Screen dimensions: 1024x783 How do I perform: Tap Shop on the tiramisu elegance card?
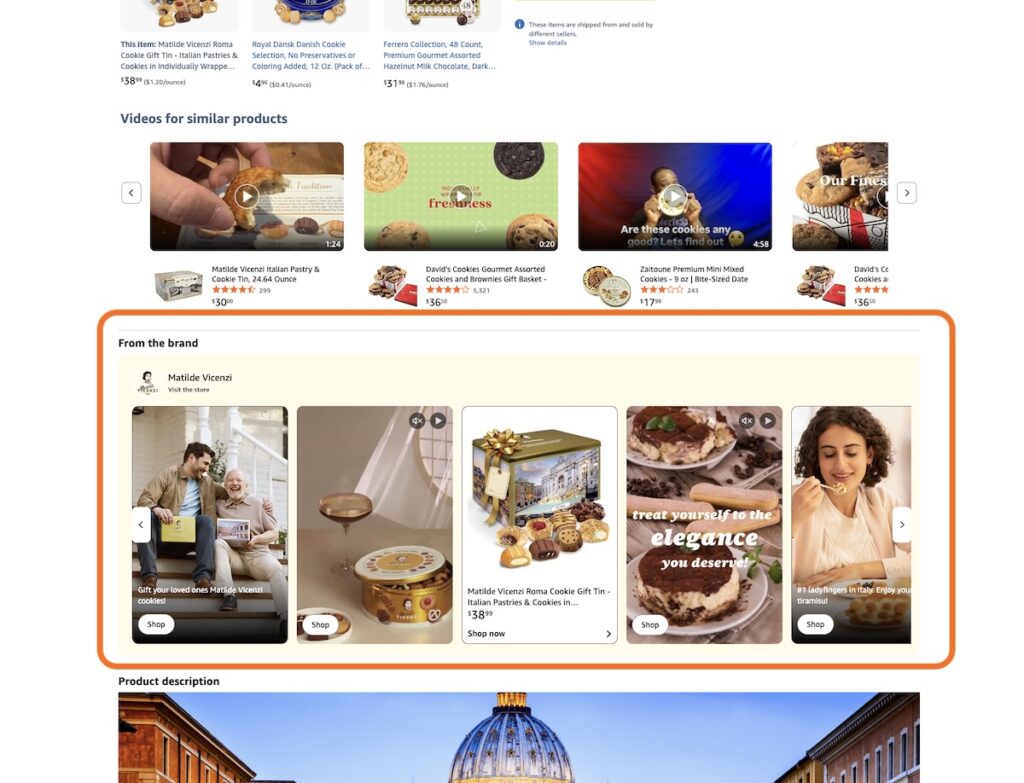[650, 625]
